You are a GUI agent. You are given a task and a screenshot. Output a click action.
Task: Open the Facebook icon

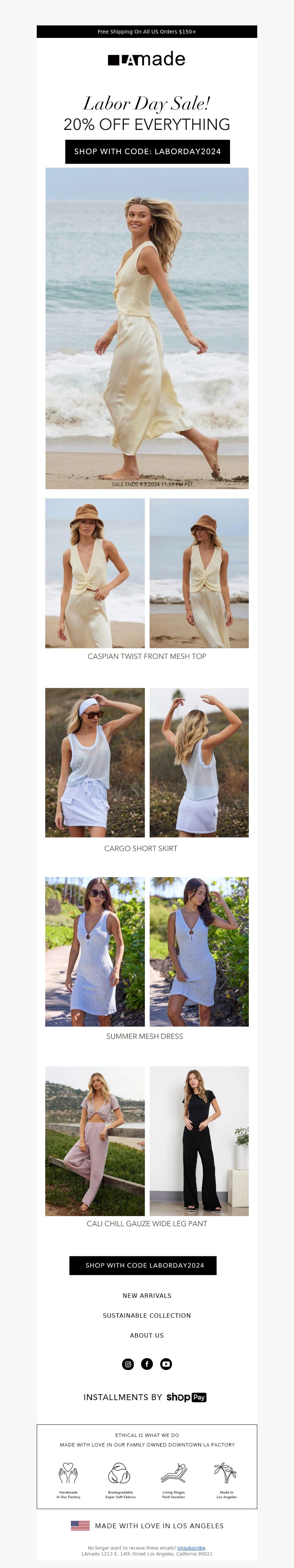click(147, 1363)
